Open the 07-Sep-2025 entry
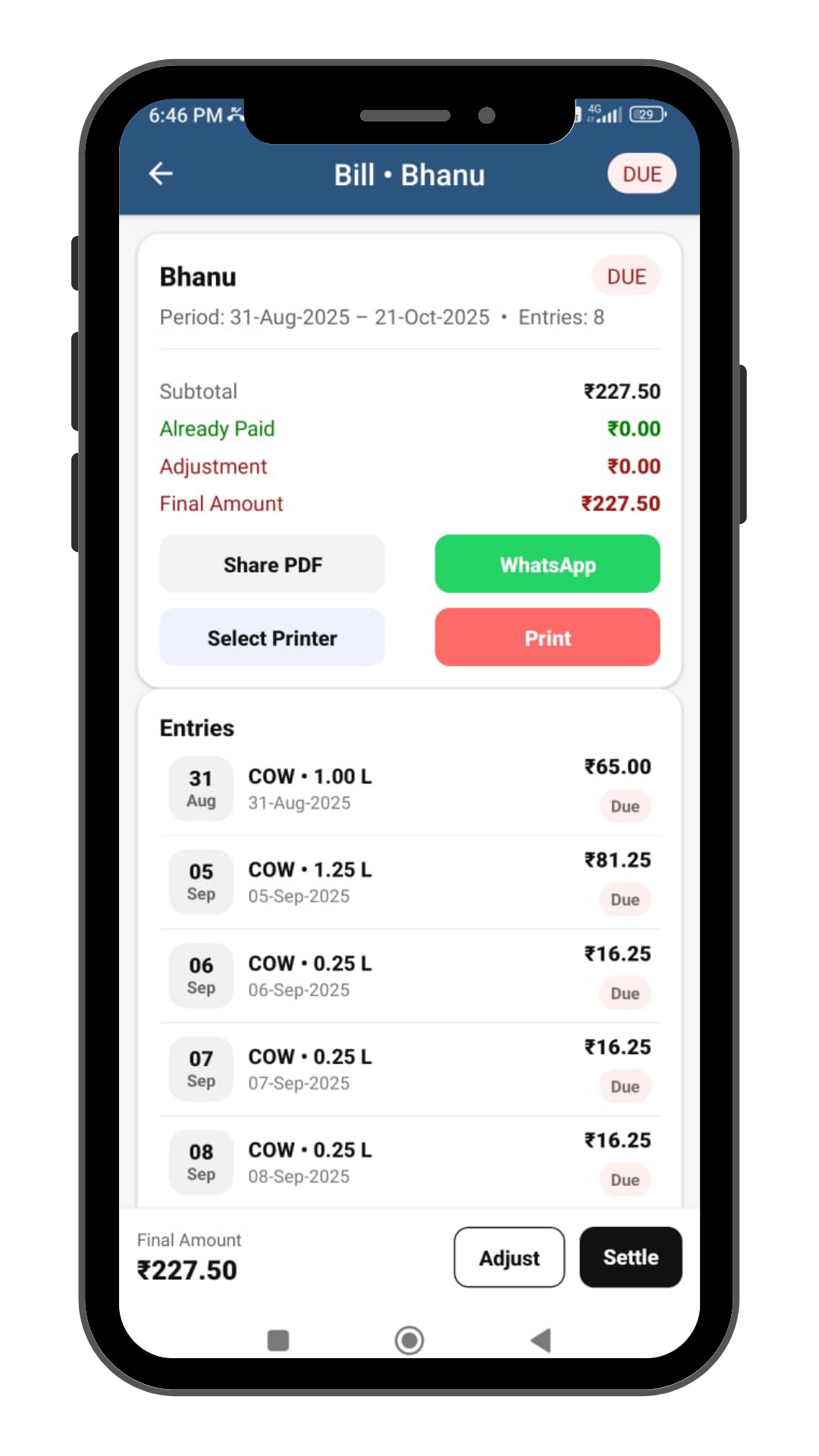This screenshot has height=1456, width=819. point(409,1068)
